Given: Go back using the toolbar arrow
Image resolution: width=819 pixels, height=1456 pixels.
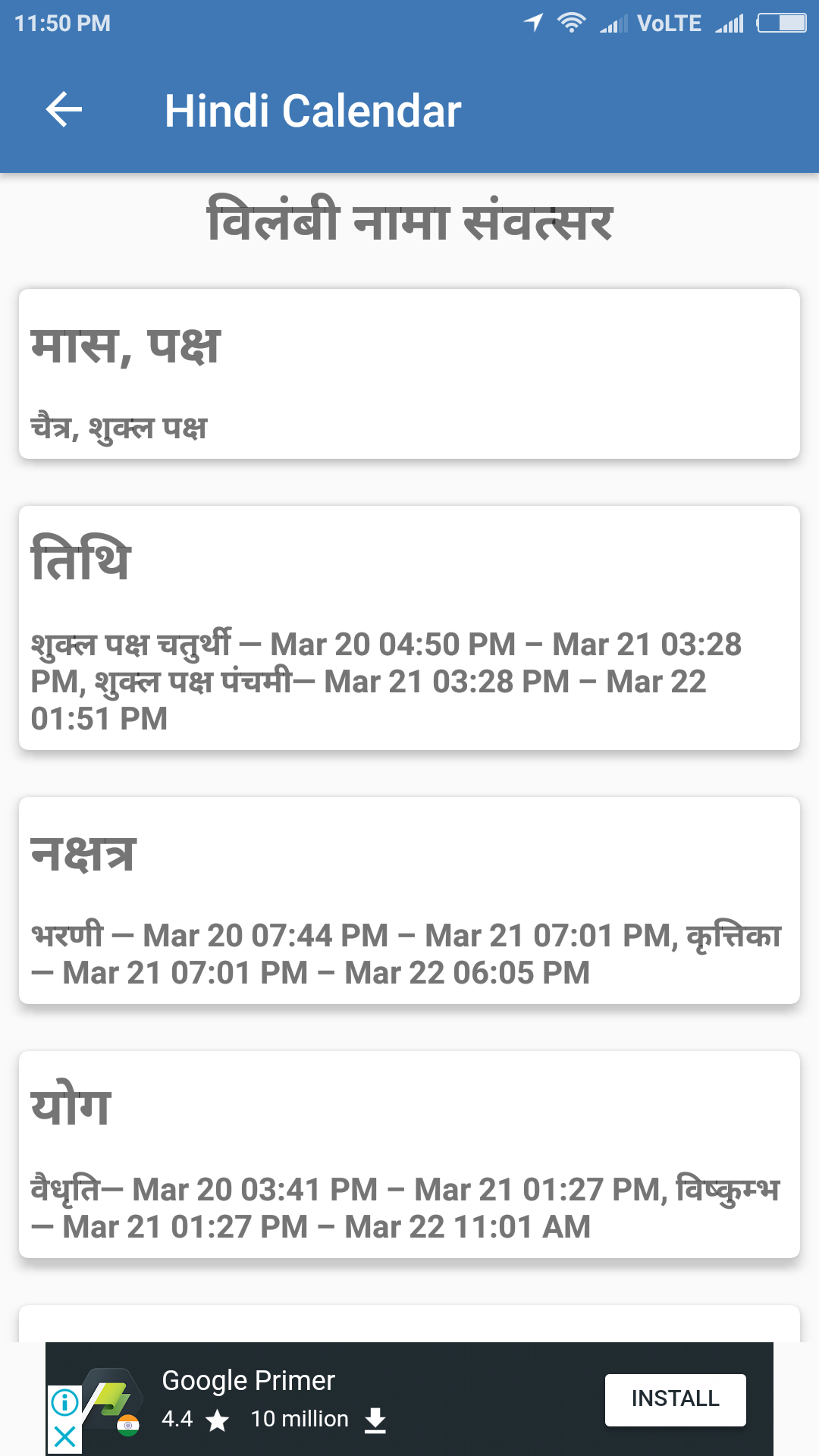Looking at the screenshot, I should tap(64, 111).
